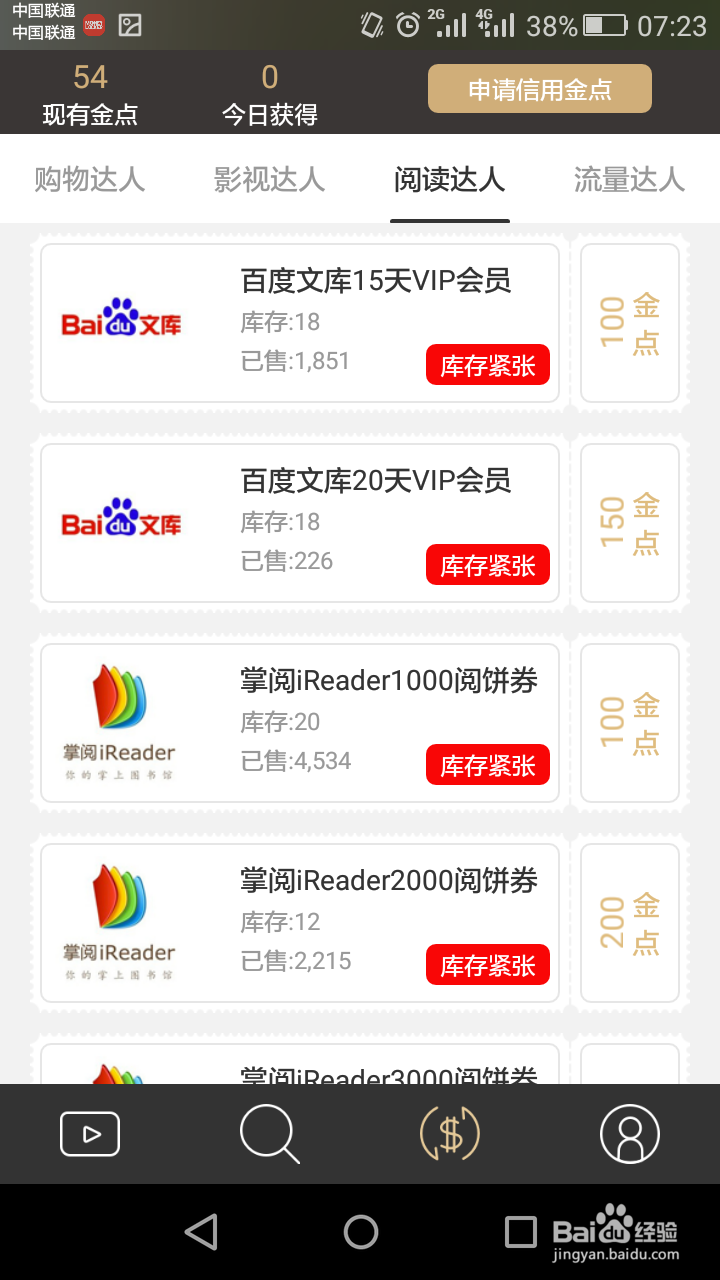
Task: Open the profile icon in bottom bar
Action: point(630,1134)
